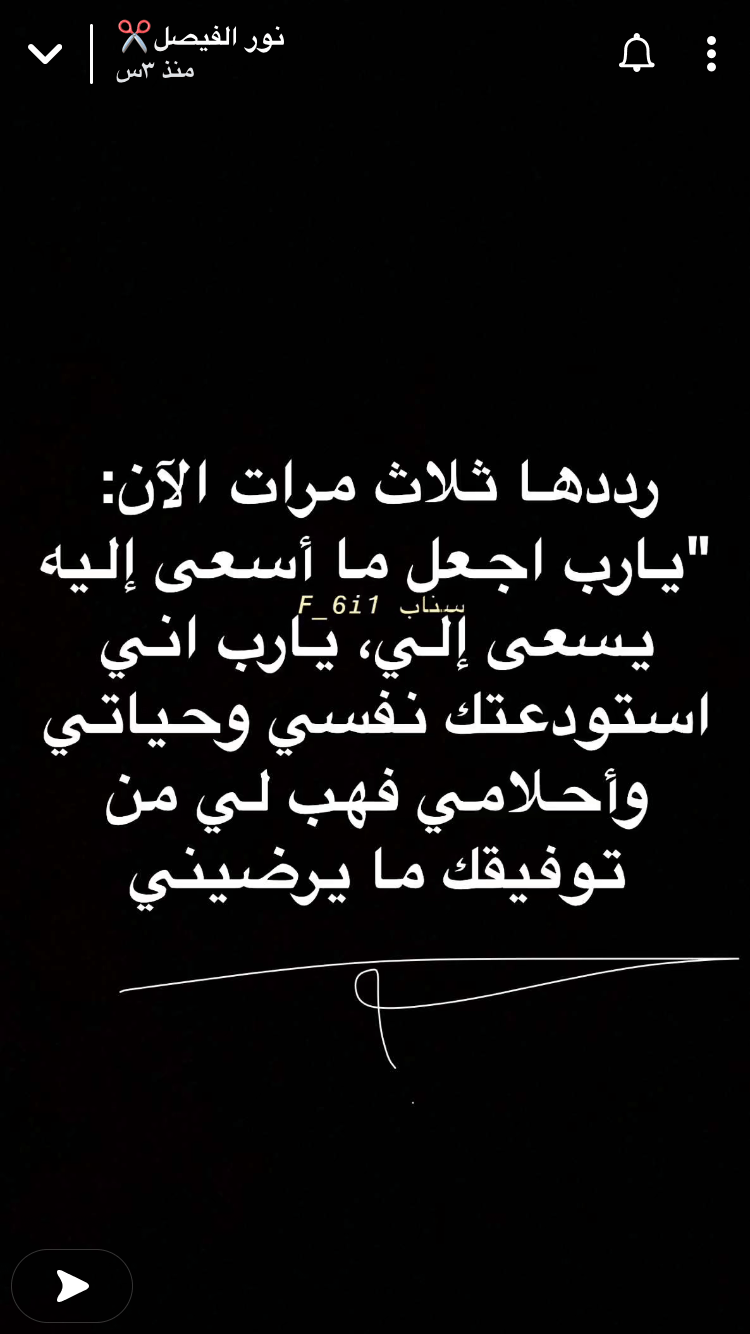The height and width of the screenshot is (1334, 750).
Task: Open the three-dot overflow menu
Action: tap(711, 53)
